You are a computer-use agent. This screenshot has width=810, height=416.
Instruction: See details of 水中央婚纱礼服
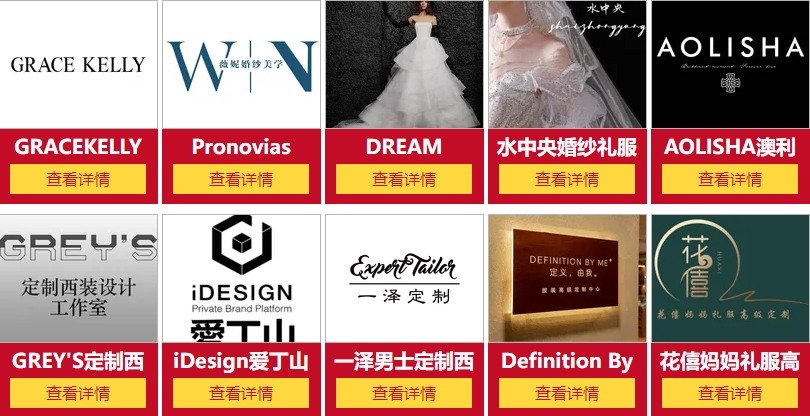pyautogui.click(x=567, y=179)
